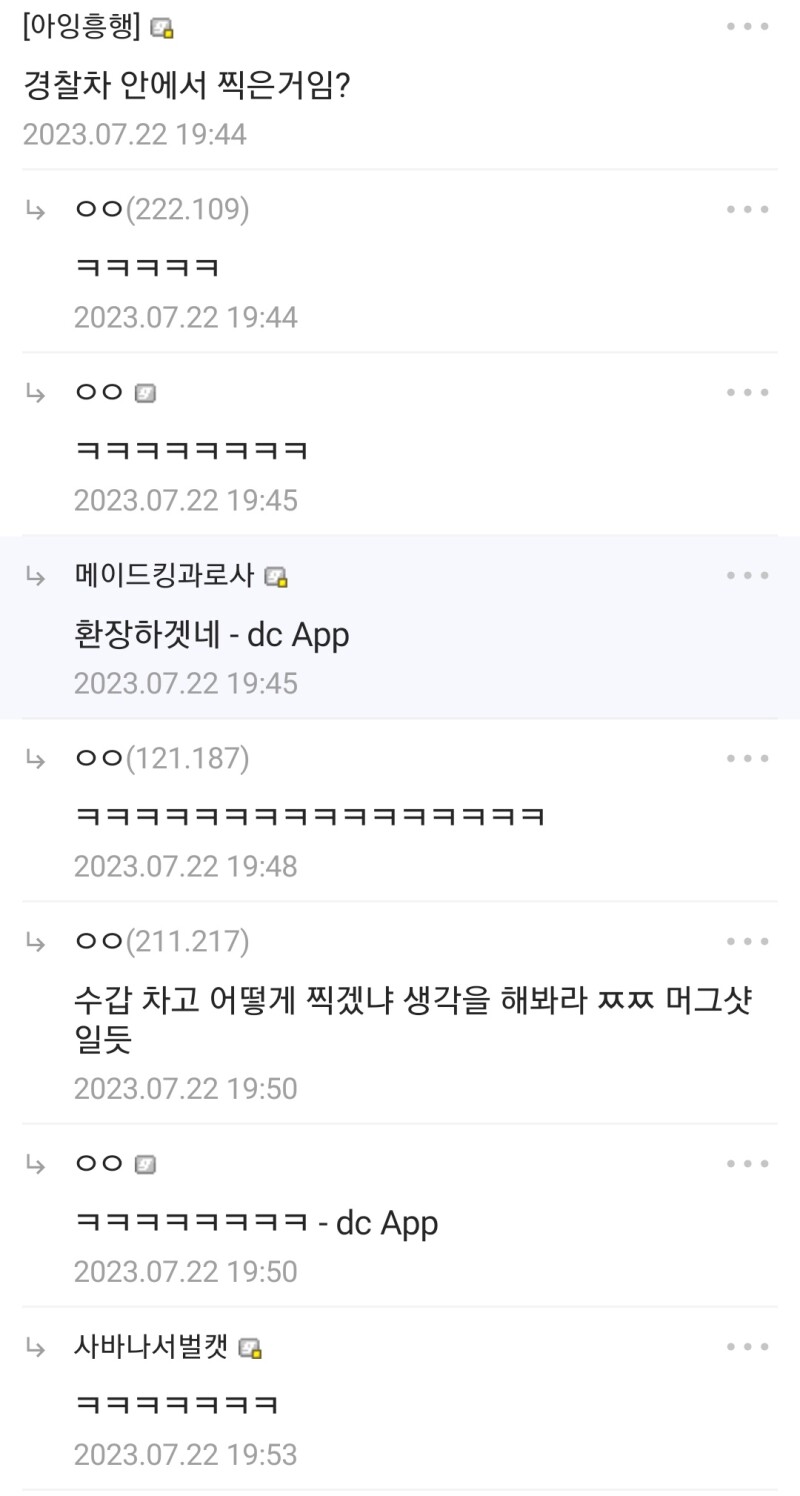Open the more menu on 아잉흥행's comment
This screenshot has width=800, height=1496.
pos(747,27)
